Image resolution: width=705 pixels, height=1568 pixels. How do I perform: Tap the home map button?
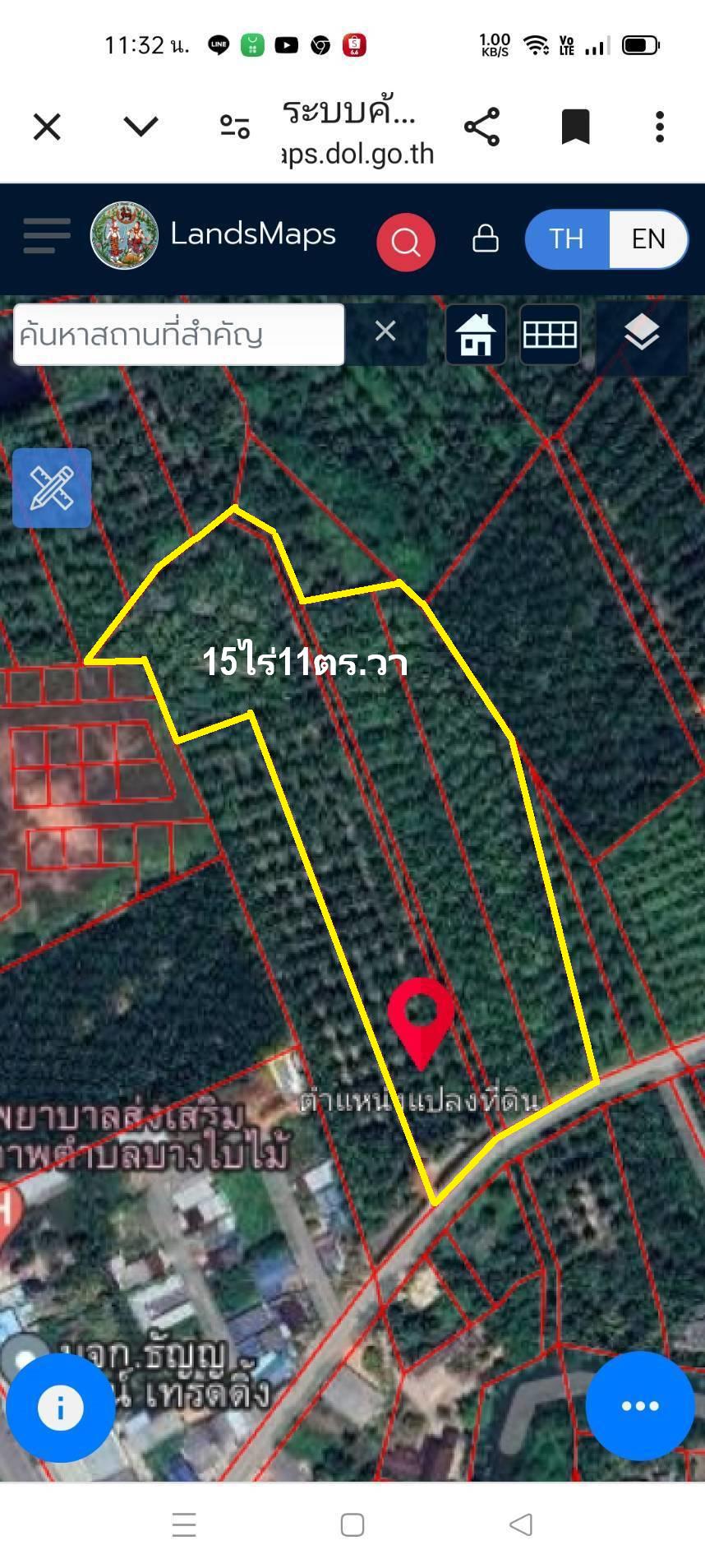point(476,335)
